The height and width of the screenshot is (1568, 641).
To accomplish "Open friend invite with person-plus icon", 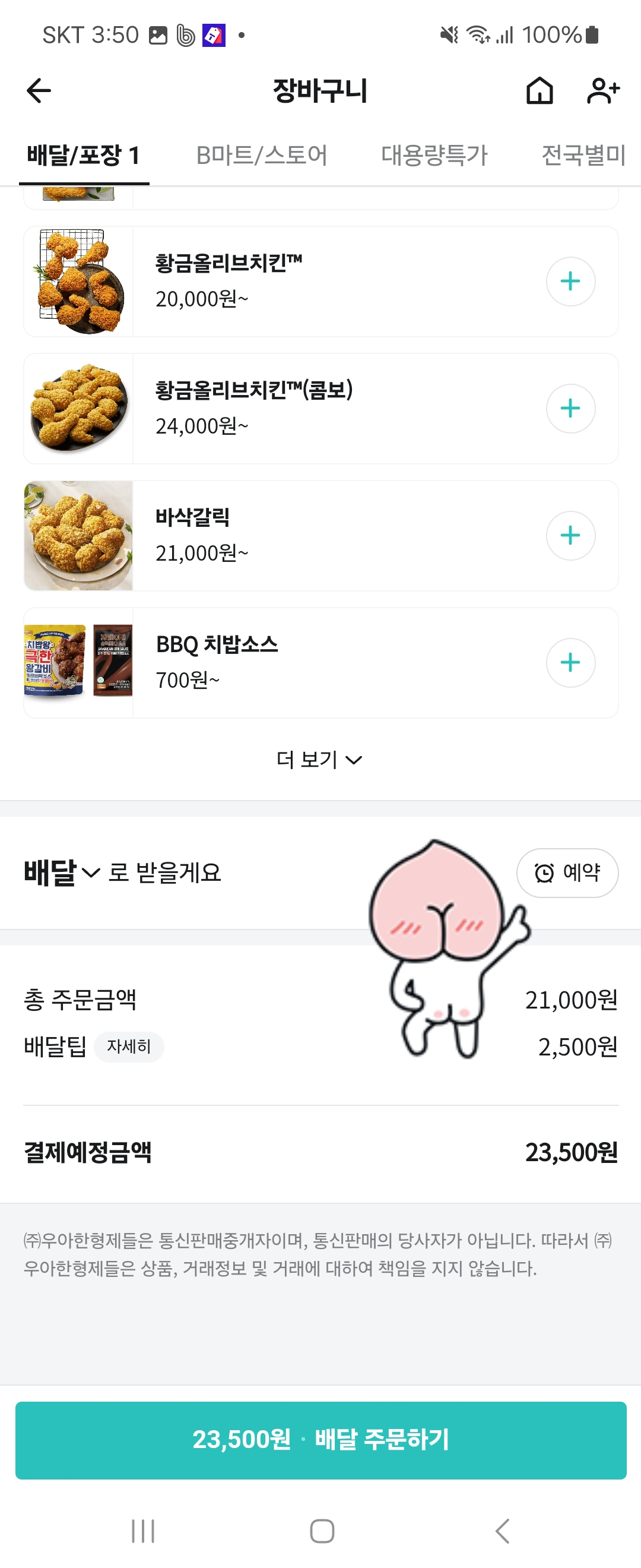I will point(602,91).
